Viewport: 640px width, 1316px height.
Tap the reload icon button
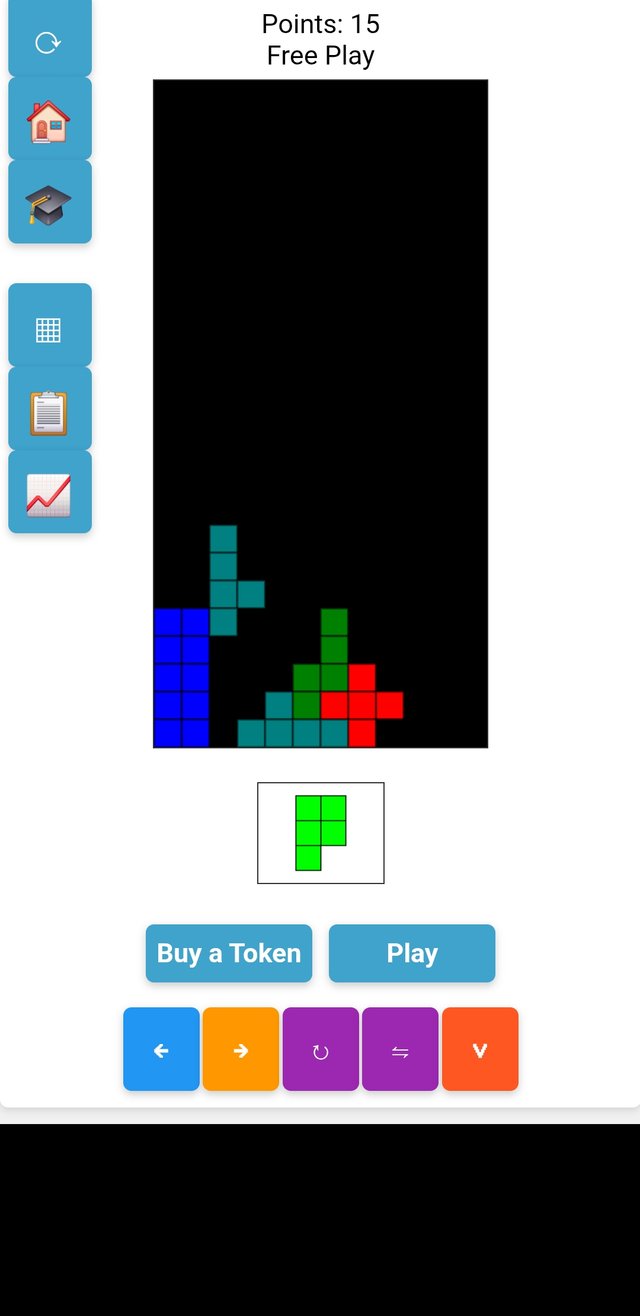pos(49,42)
